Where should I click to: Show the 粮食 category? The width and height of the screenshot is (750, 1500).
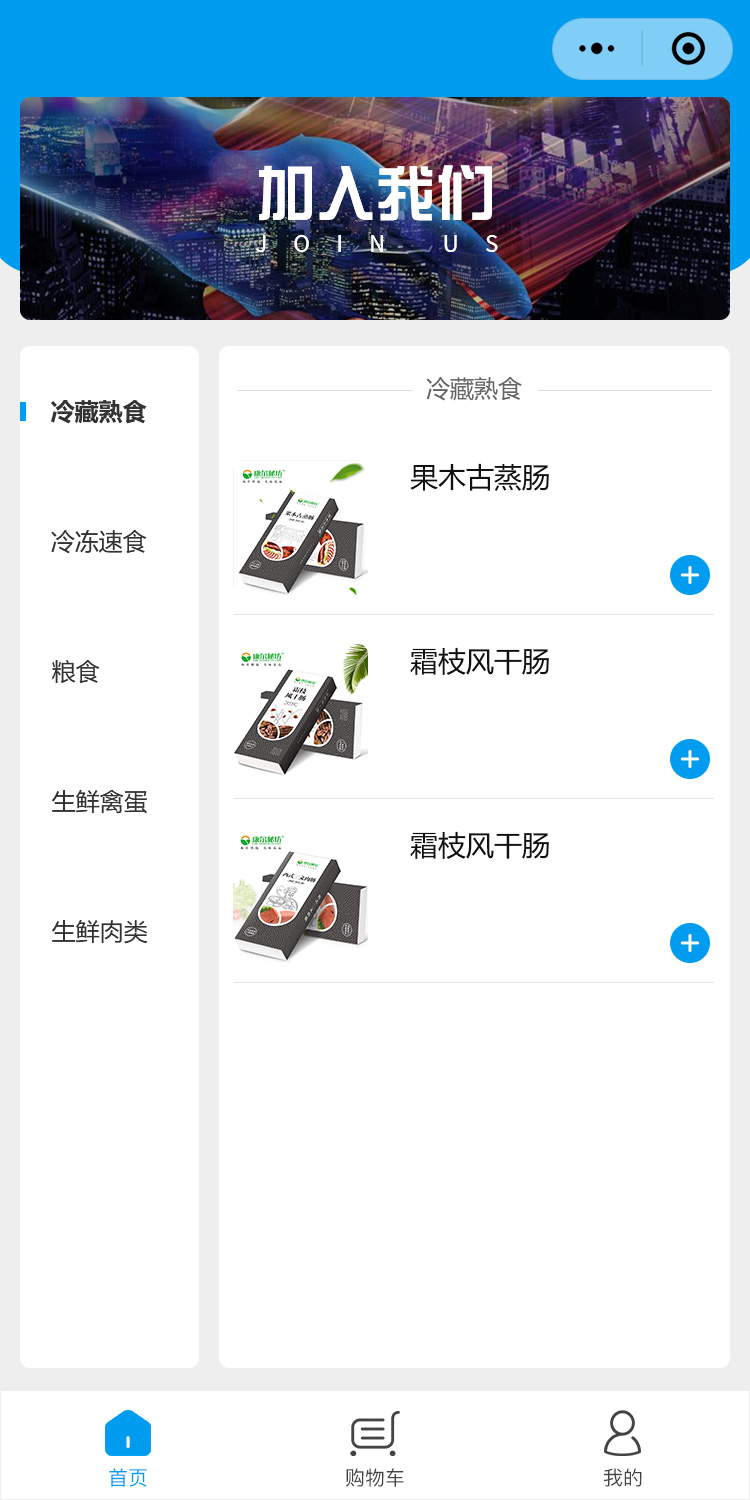76,672
